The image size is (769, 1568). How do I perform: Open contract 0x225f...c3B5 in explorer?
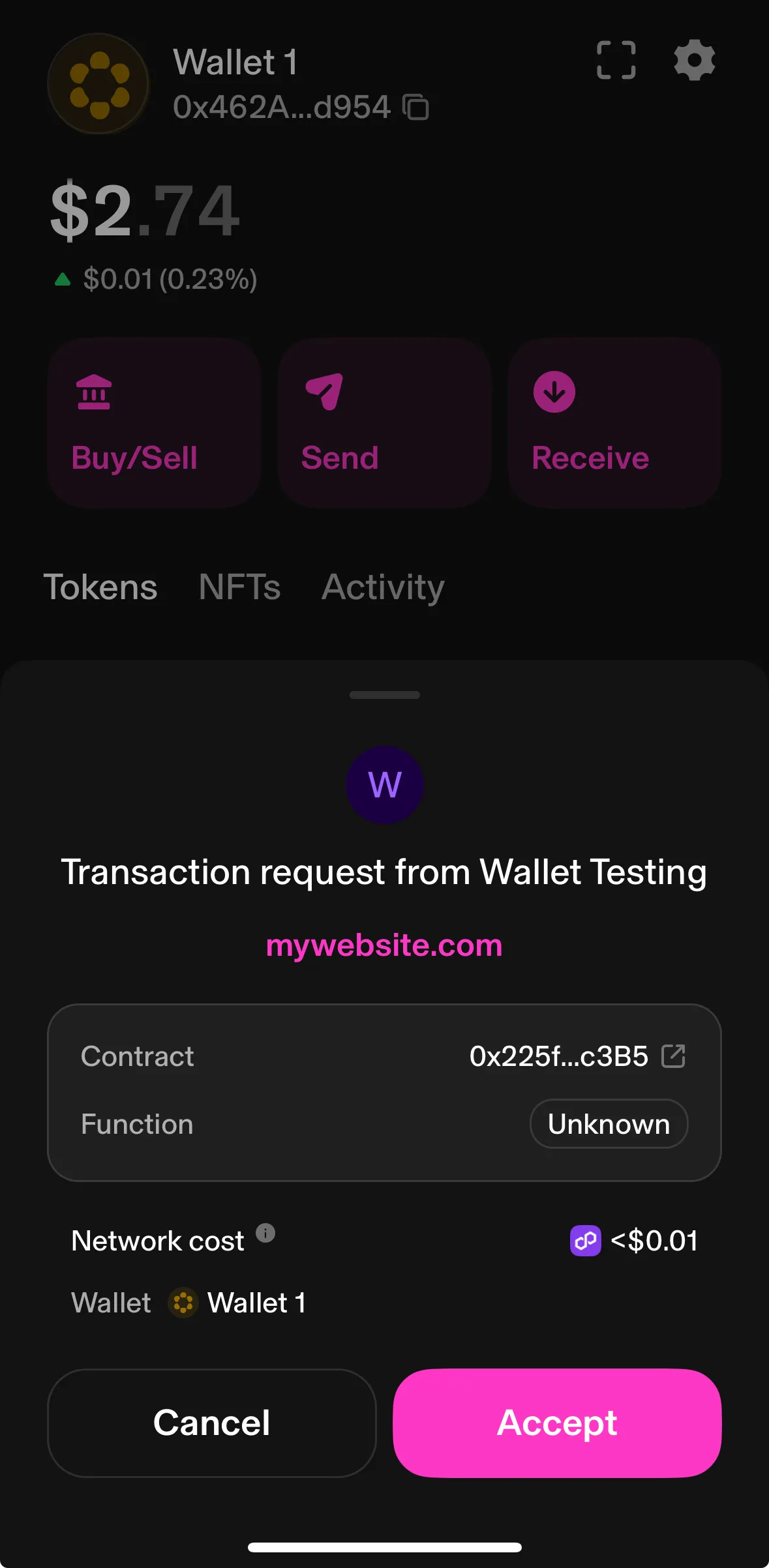click(x=673, y=1056)
